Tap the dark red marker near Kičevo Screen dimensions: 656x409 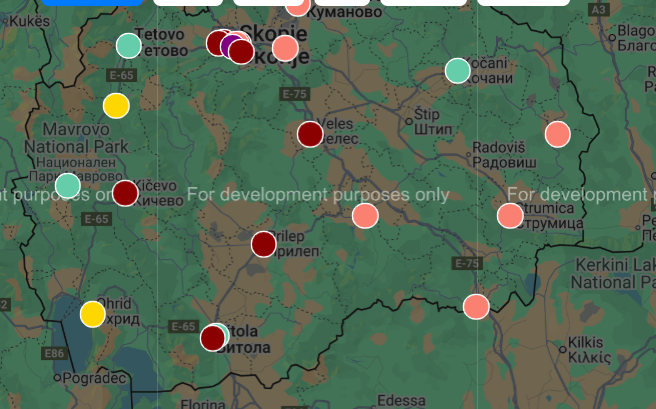(x=125, y=193)
